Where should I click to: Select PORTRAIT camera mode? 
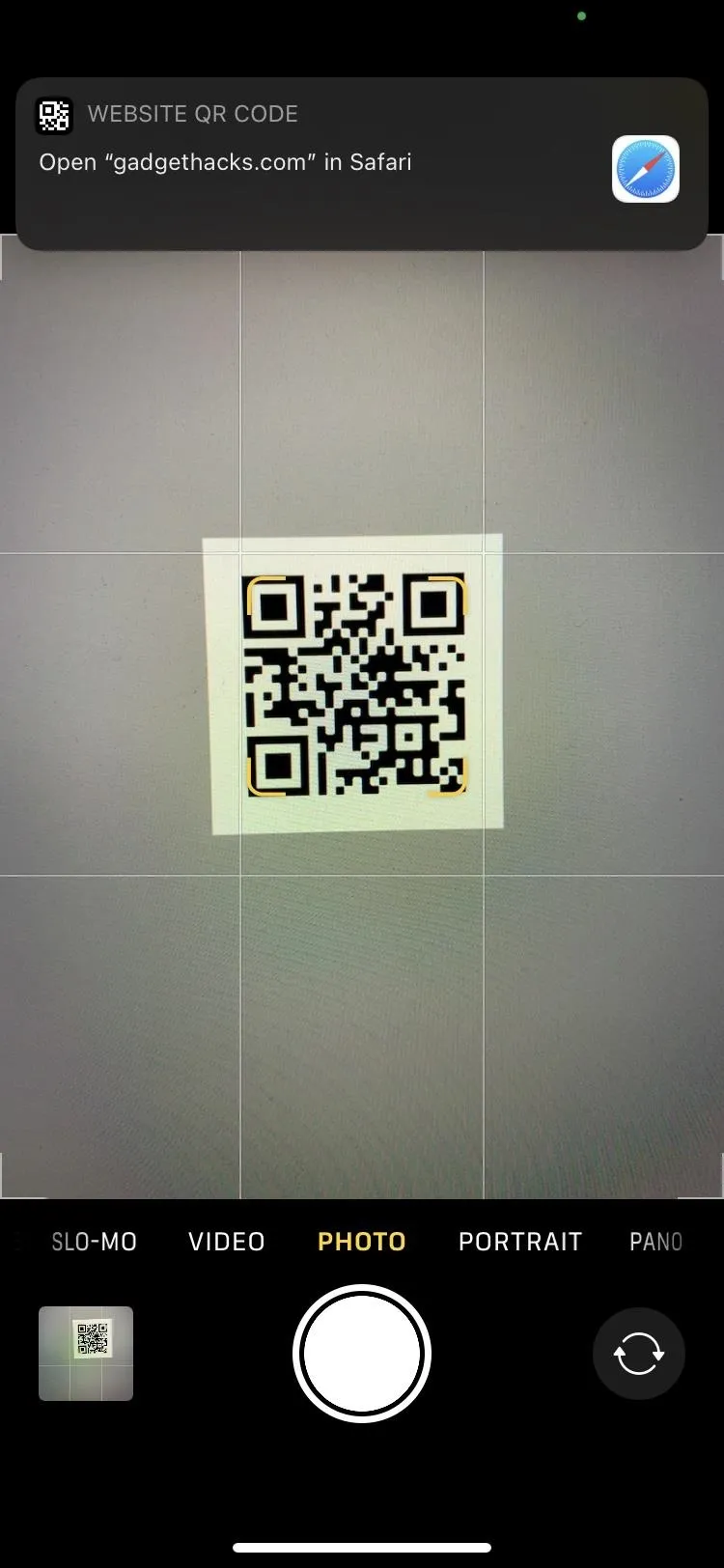click(x=520, y=1242)
